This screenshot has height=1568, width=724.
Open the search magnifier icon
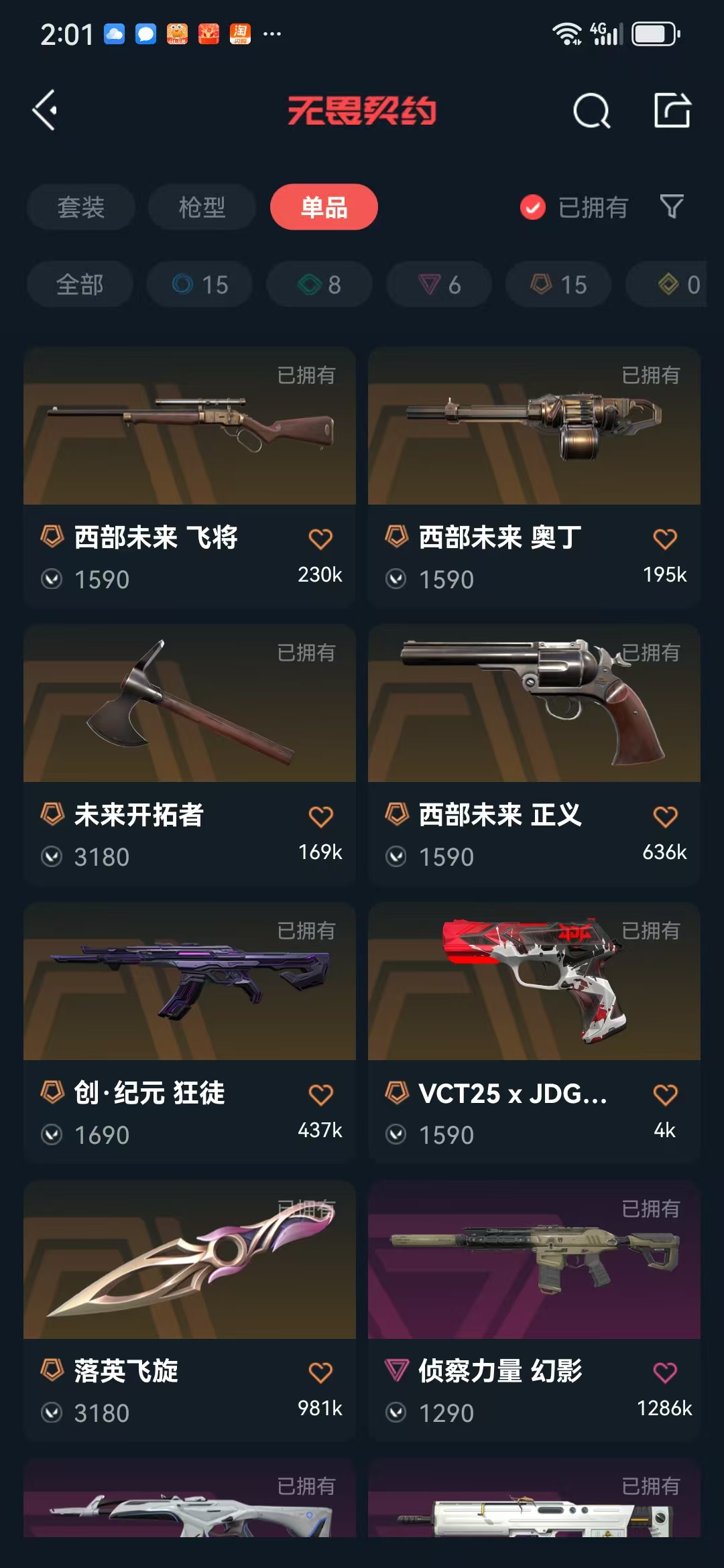click(x=591, y=111)
